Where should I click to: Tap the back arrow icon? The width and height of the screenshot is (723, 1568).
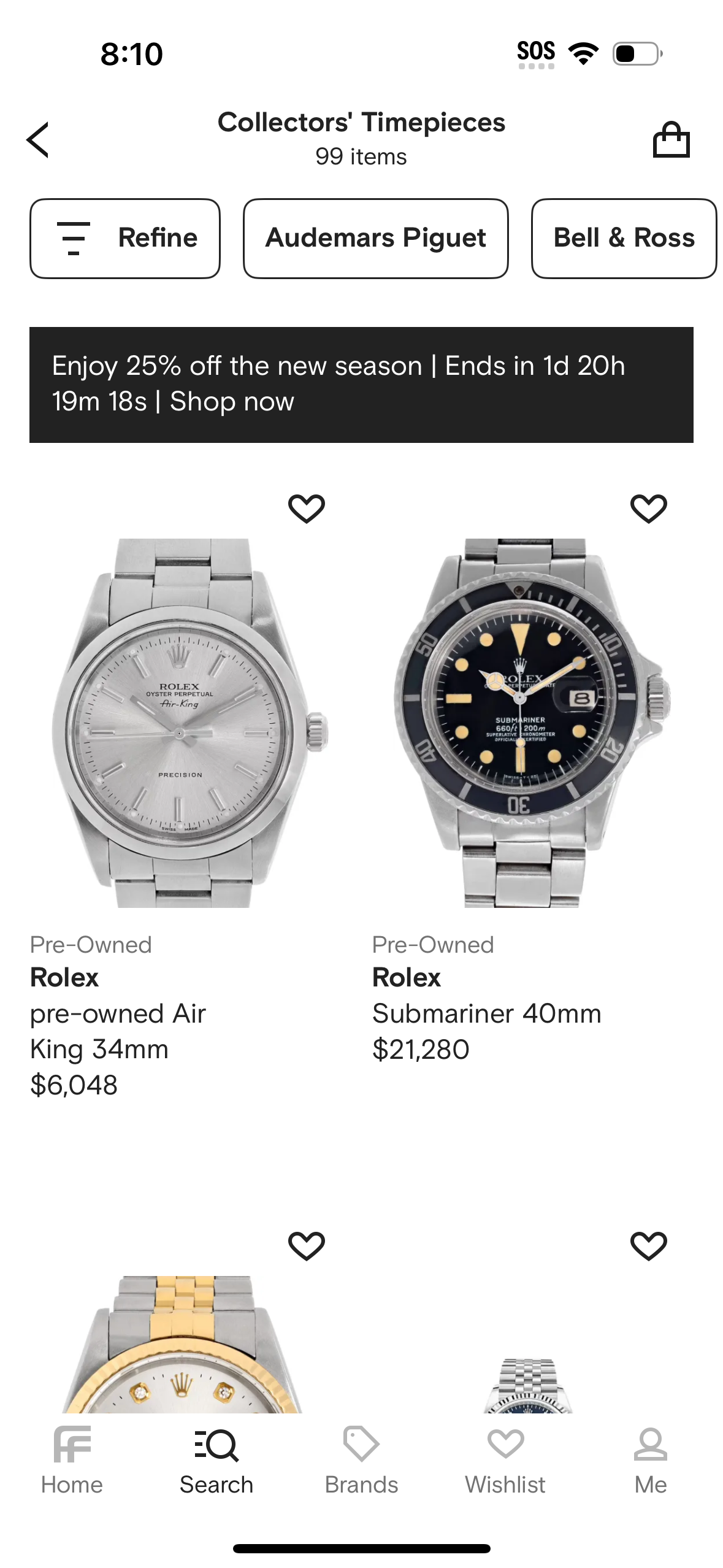(x=38, y=139)
